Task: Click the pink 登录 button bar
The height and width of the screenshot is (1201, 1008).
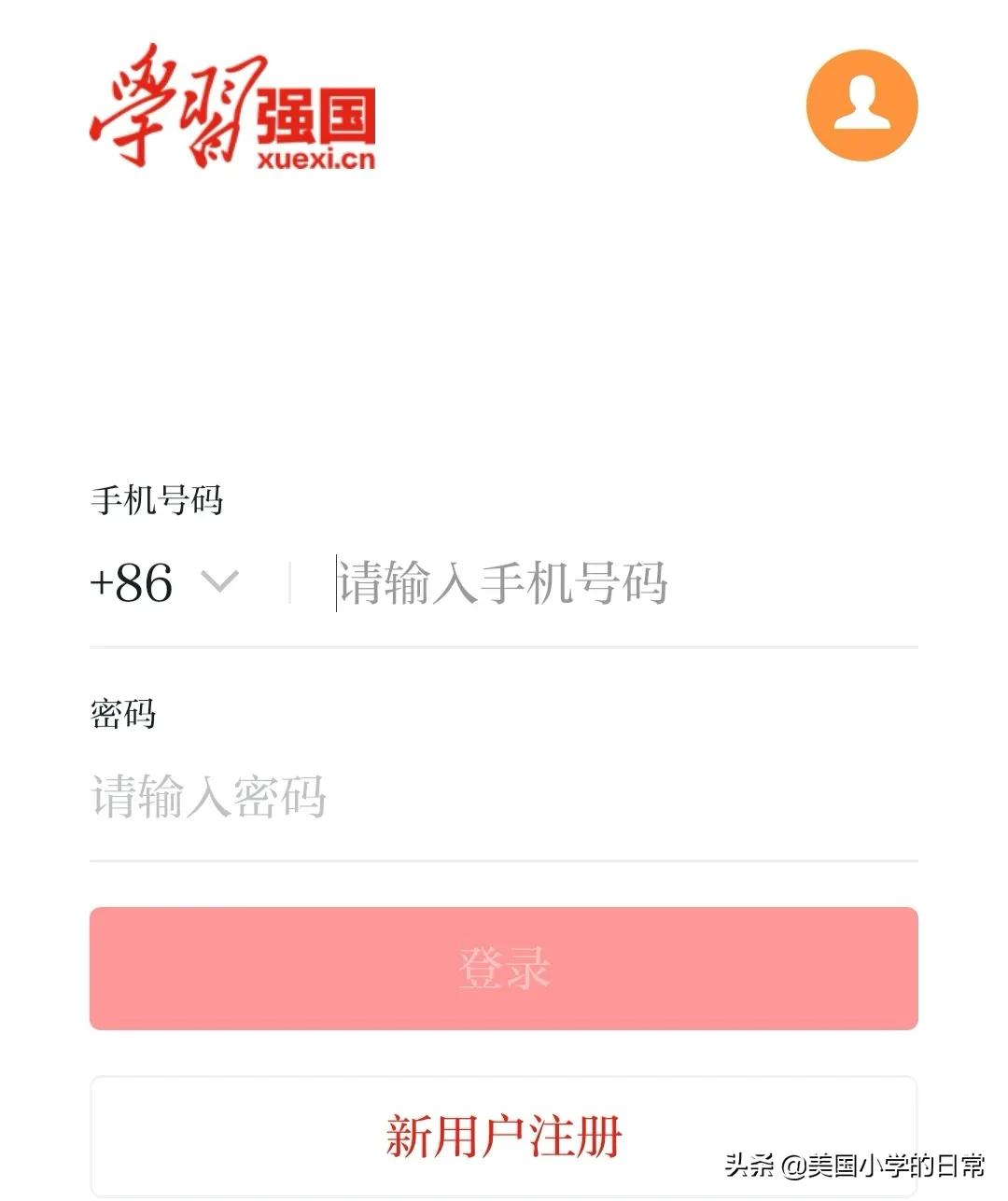Action: (x=502, y=969)
